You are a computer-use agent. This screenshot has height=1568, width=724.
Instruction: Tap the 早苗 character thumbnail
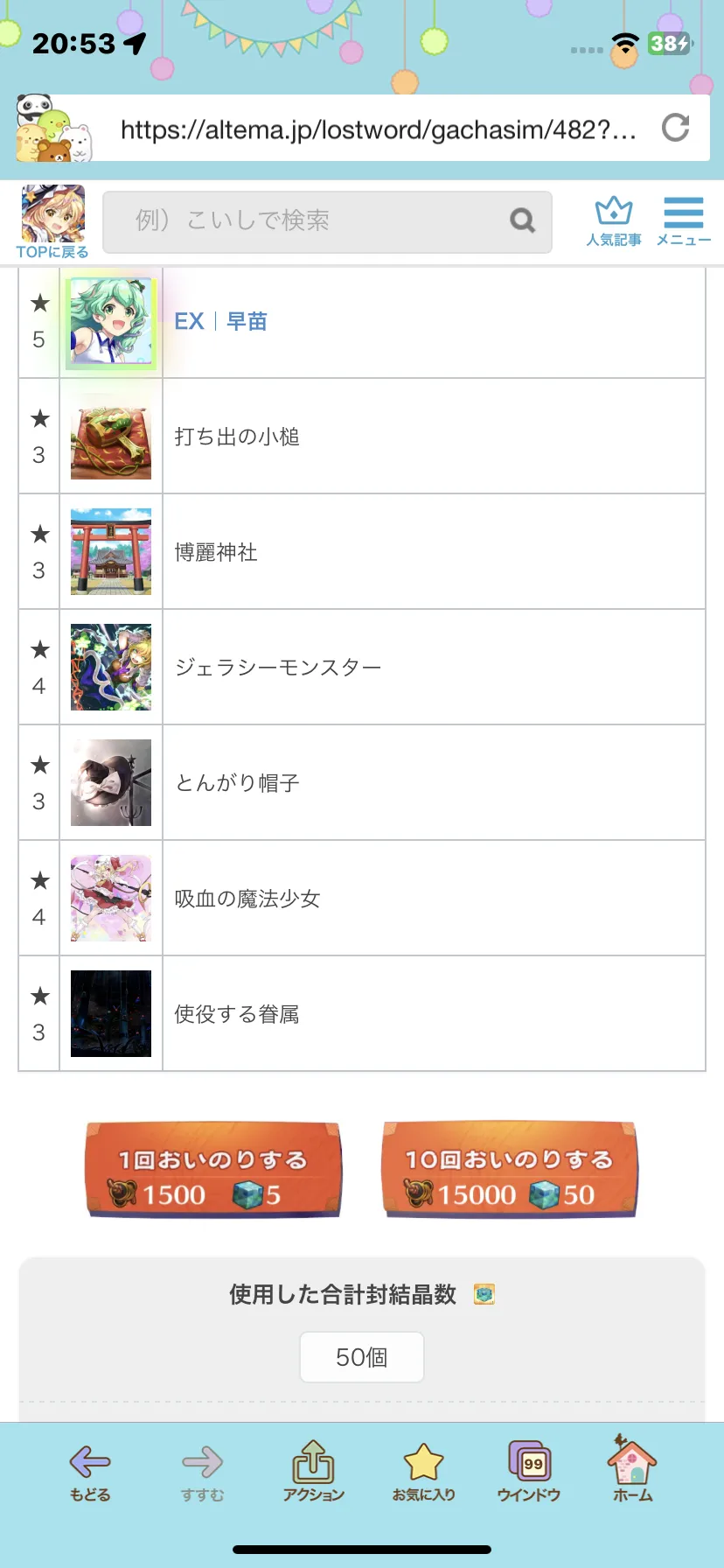pos(111,321)
